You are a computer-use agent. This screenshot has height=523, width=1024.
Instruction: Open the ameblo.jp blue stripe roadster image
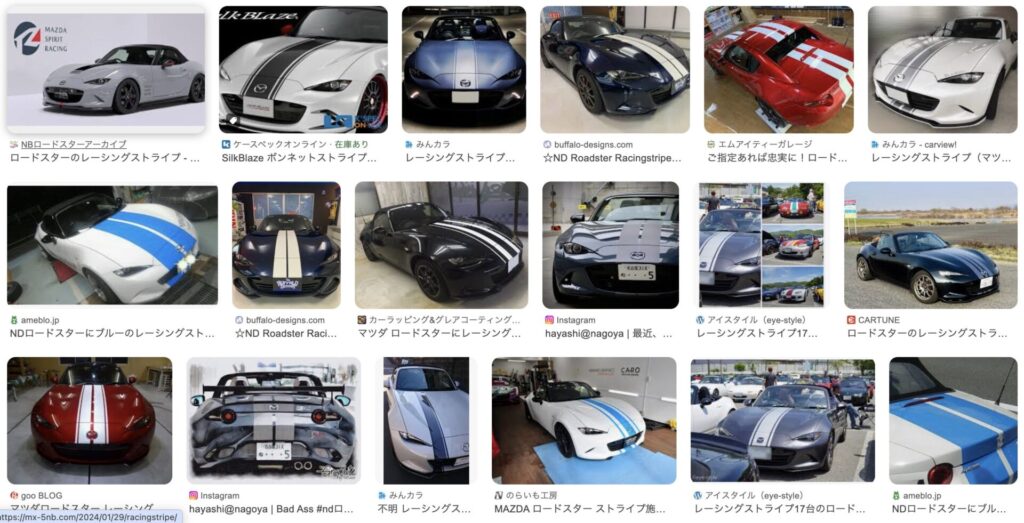tap(112, 244)
